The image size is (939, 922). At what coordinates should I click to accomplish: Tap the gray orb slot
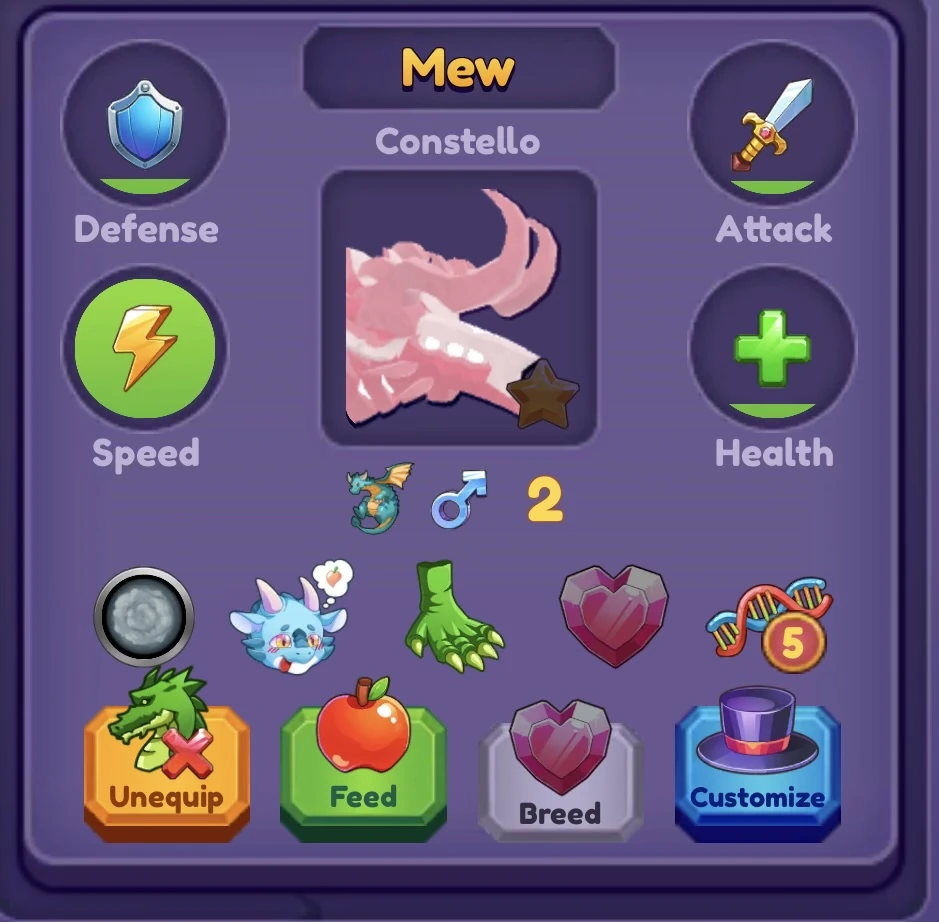point(144,618)
